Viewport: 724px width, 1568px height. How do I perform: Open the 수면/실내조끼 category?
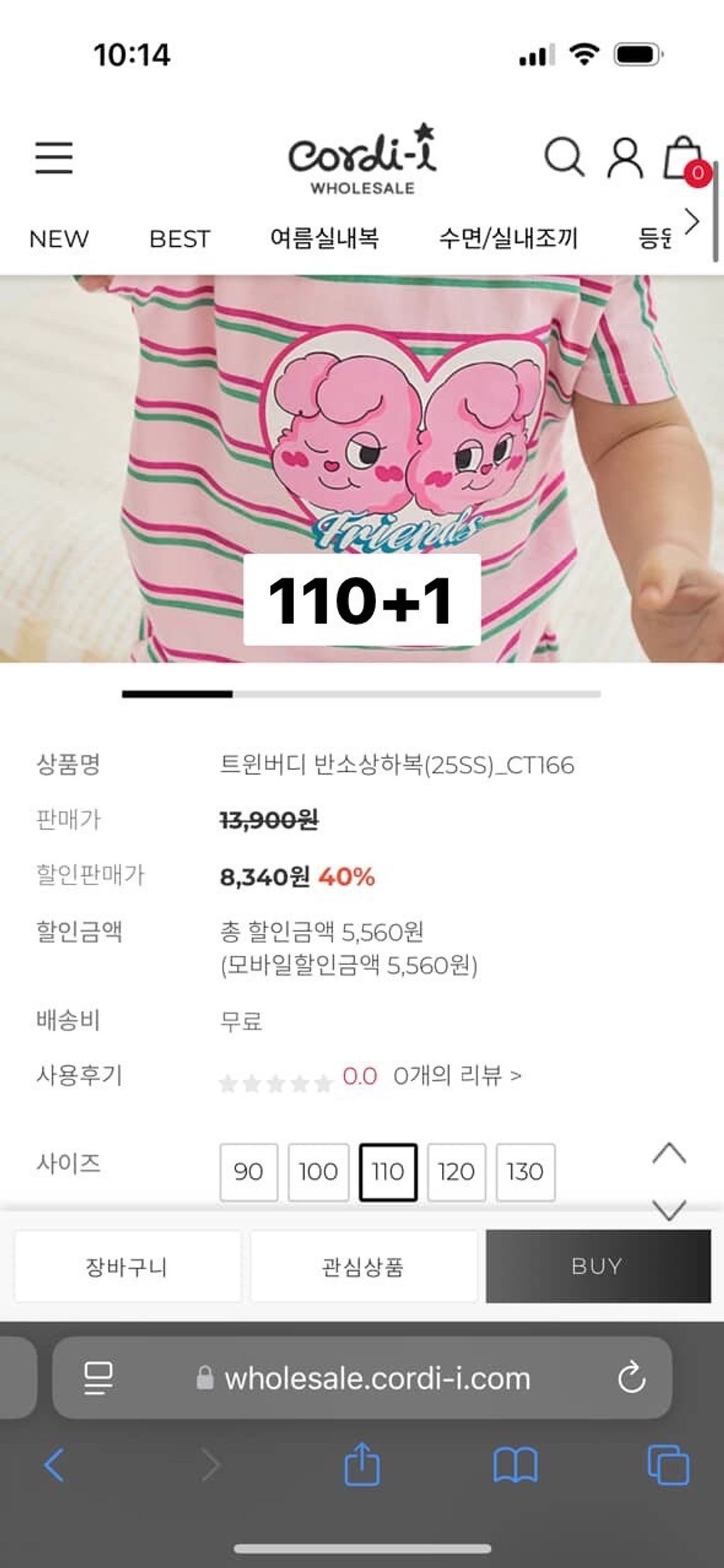pyautogui.click(x=508, y=238)
